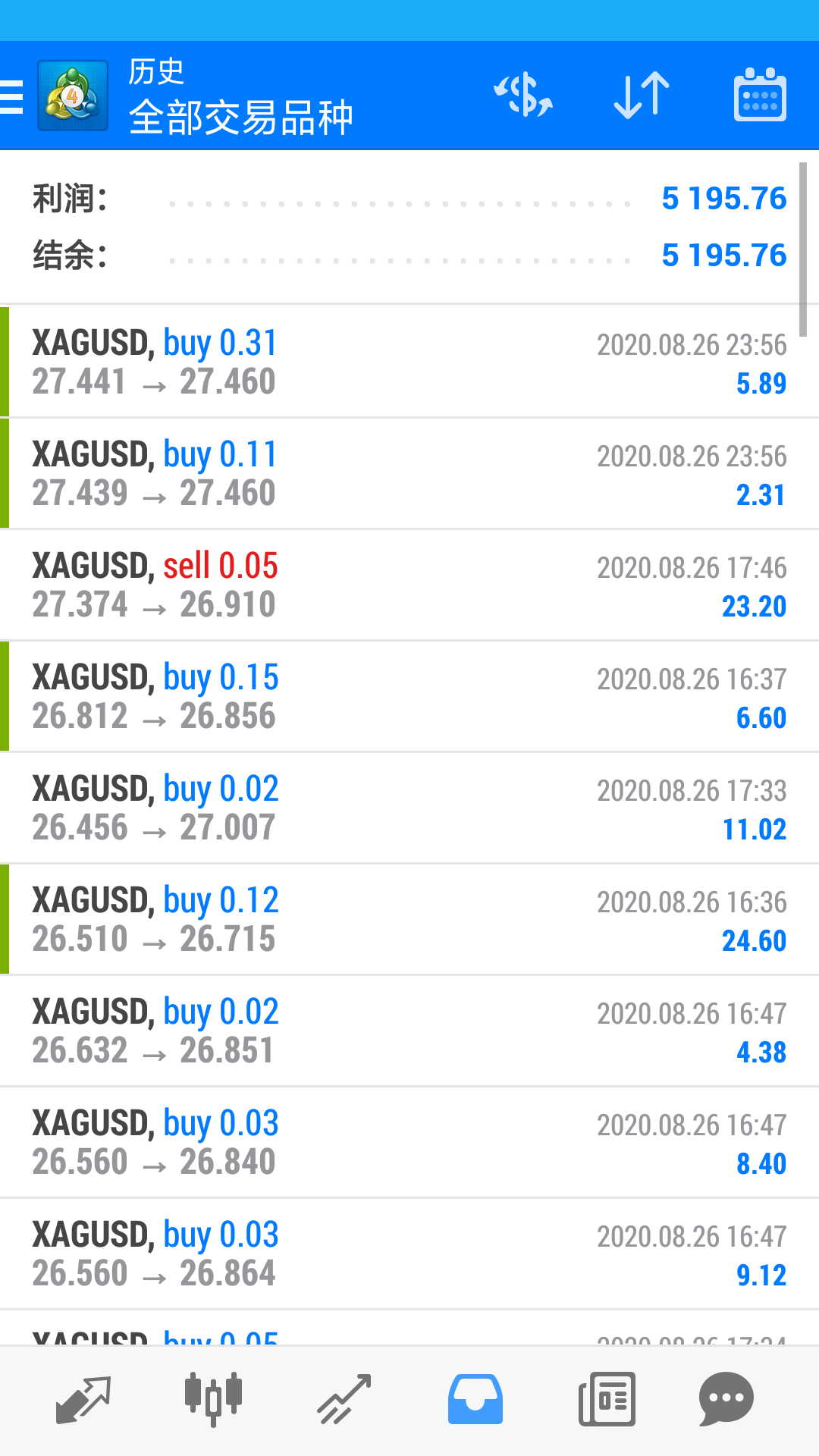
Task: Switch to the quotes arrows tab
Action: (x=83, y=1400)
